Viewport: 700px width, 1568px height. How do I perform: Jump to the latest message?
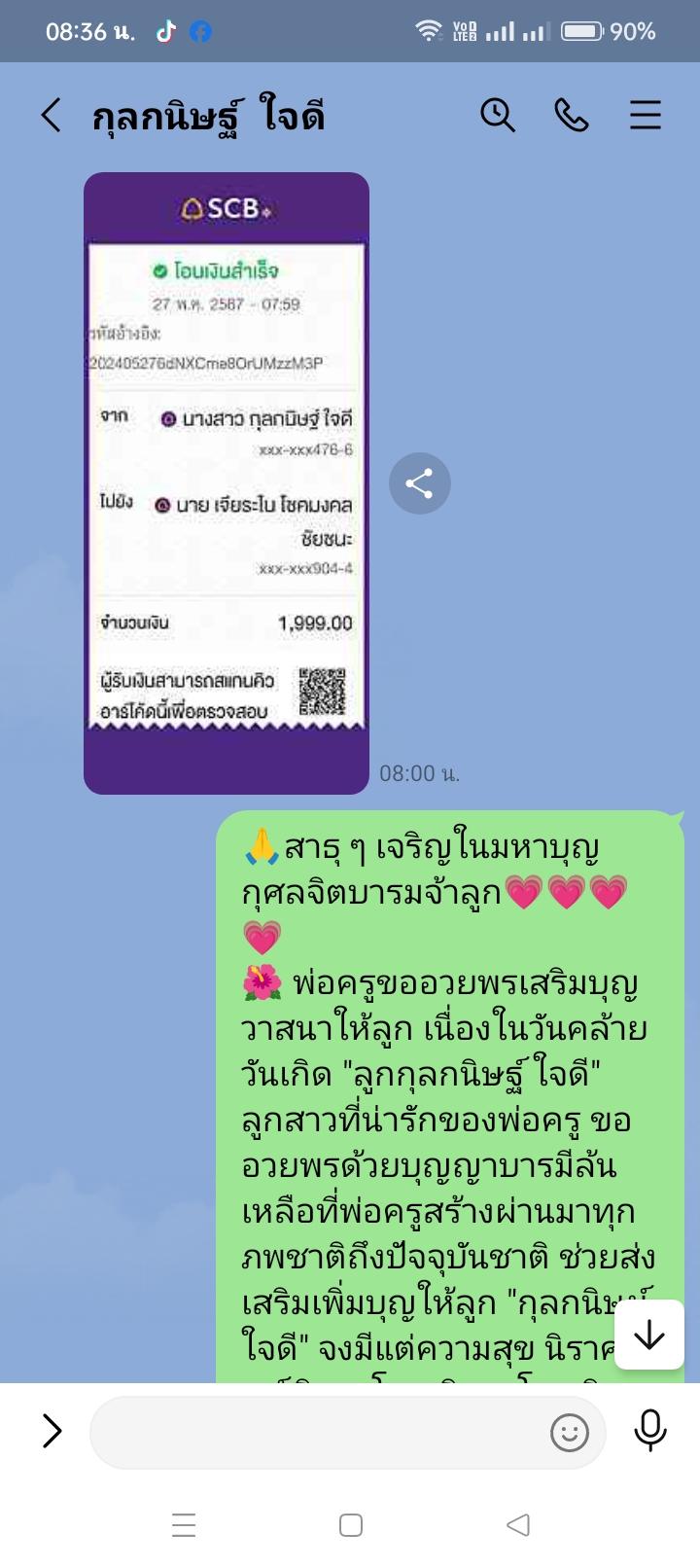(x=648, y=1336)
